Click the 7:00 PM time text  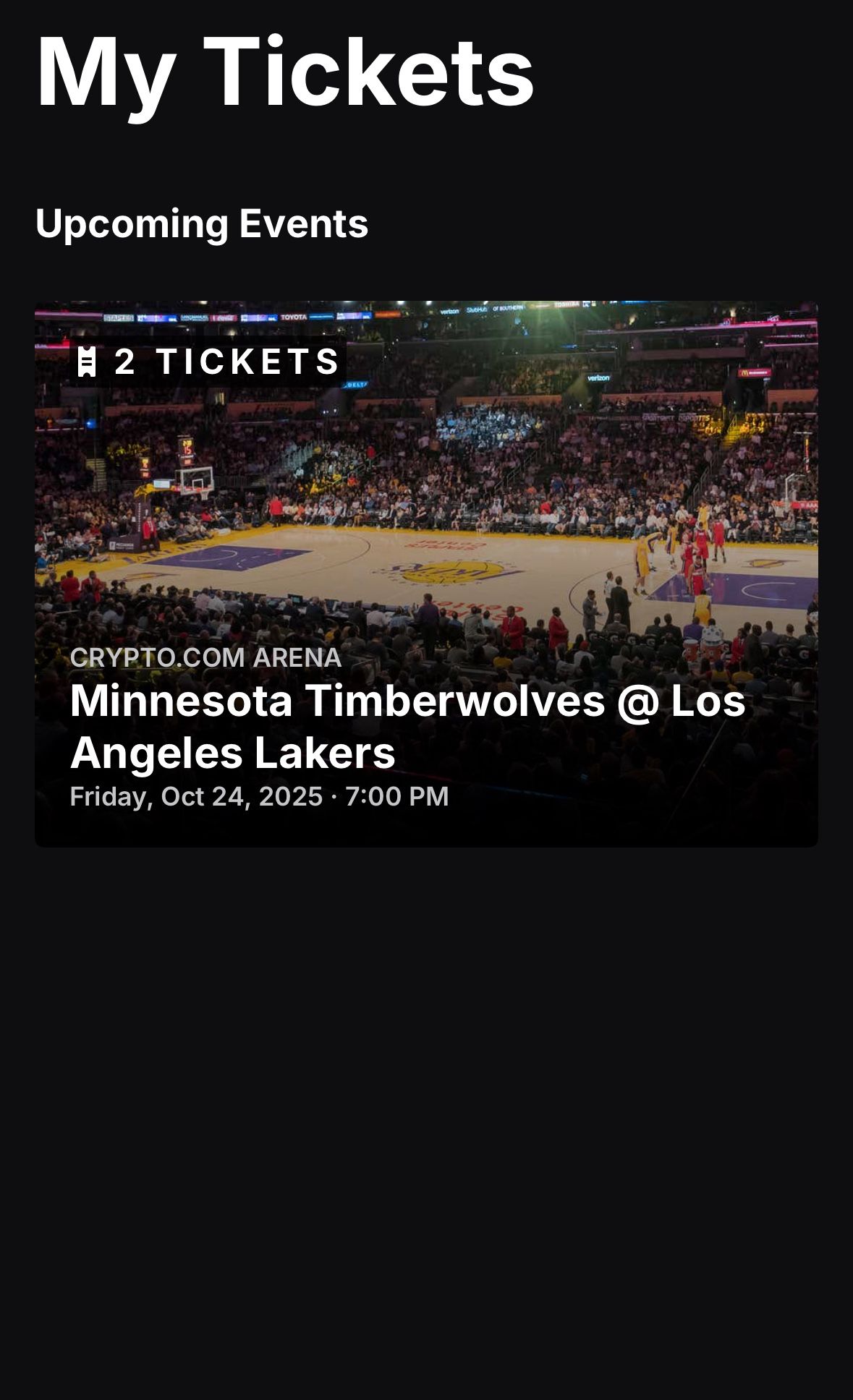[398, 798]
